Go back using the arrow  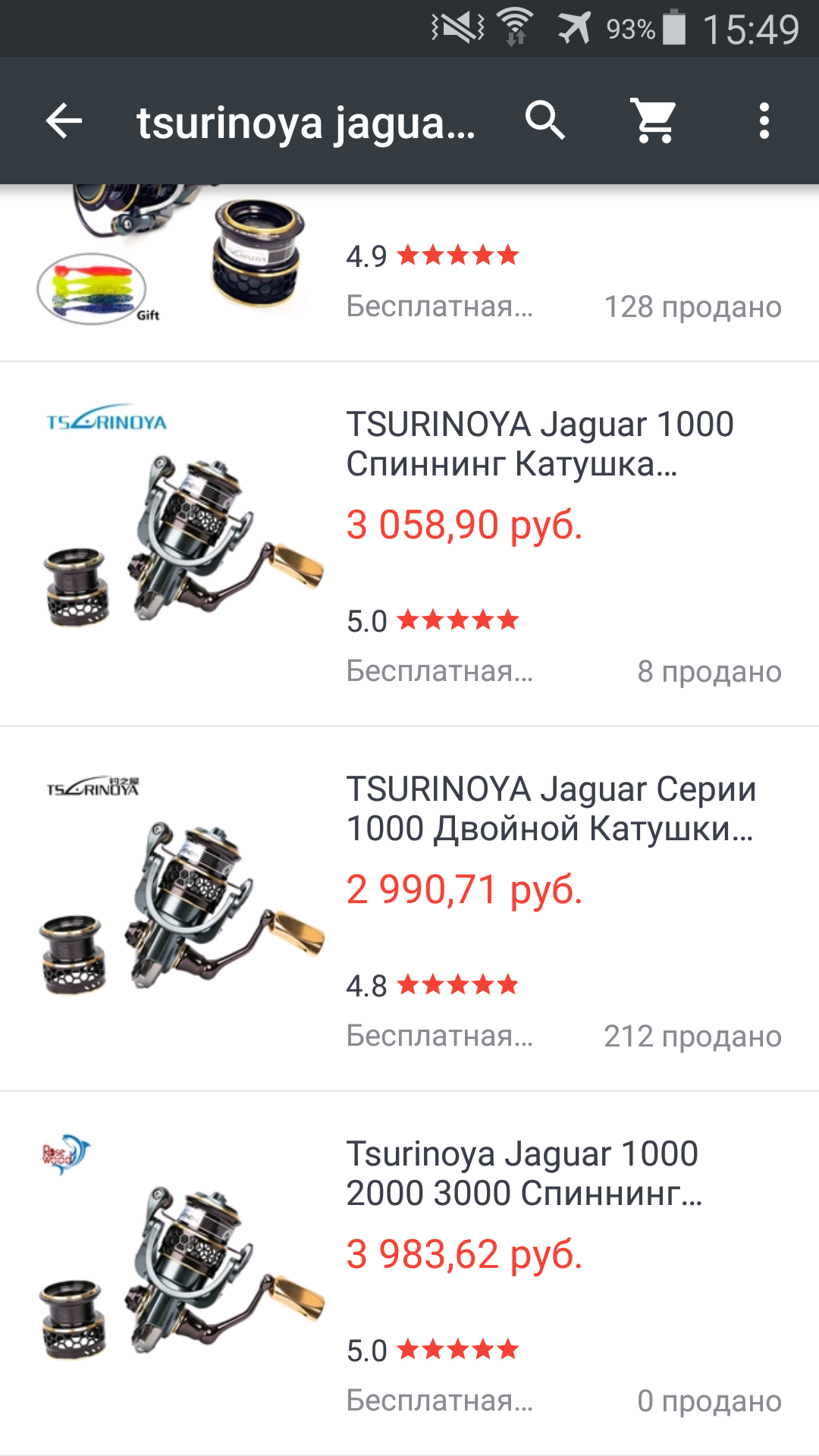pyautogui.click(x=64, y=121)
